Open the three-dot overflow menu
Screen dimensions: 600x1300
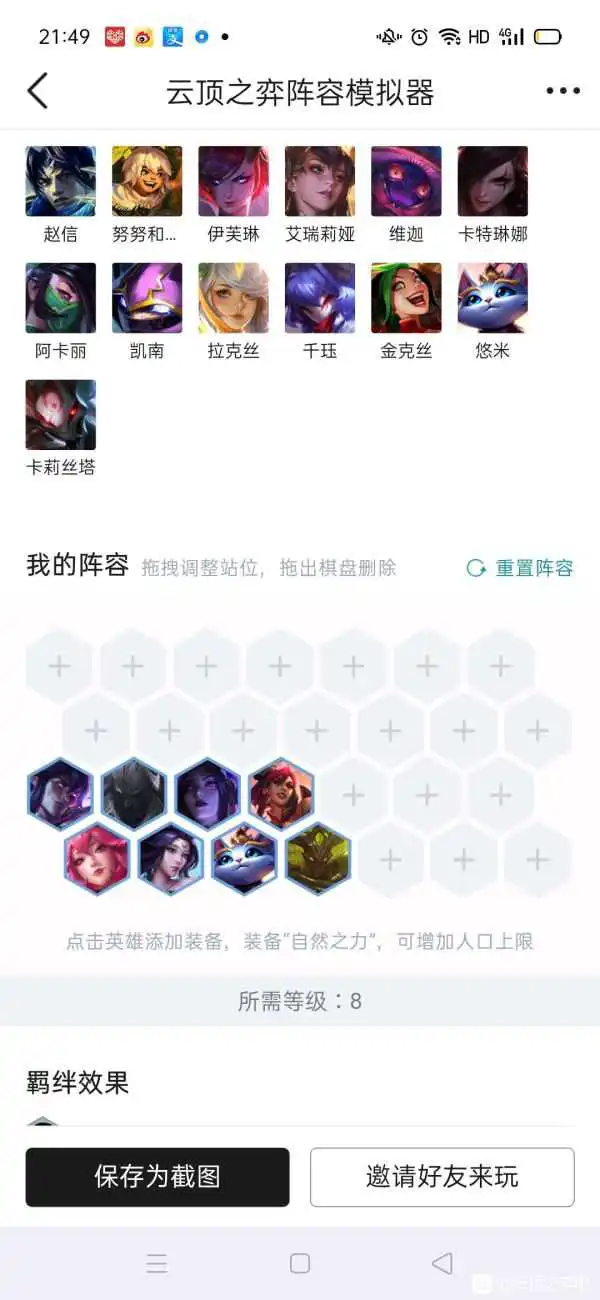[x=563, y=91]
